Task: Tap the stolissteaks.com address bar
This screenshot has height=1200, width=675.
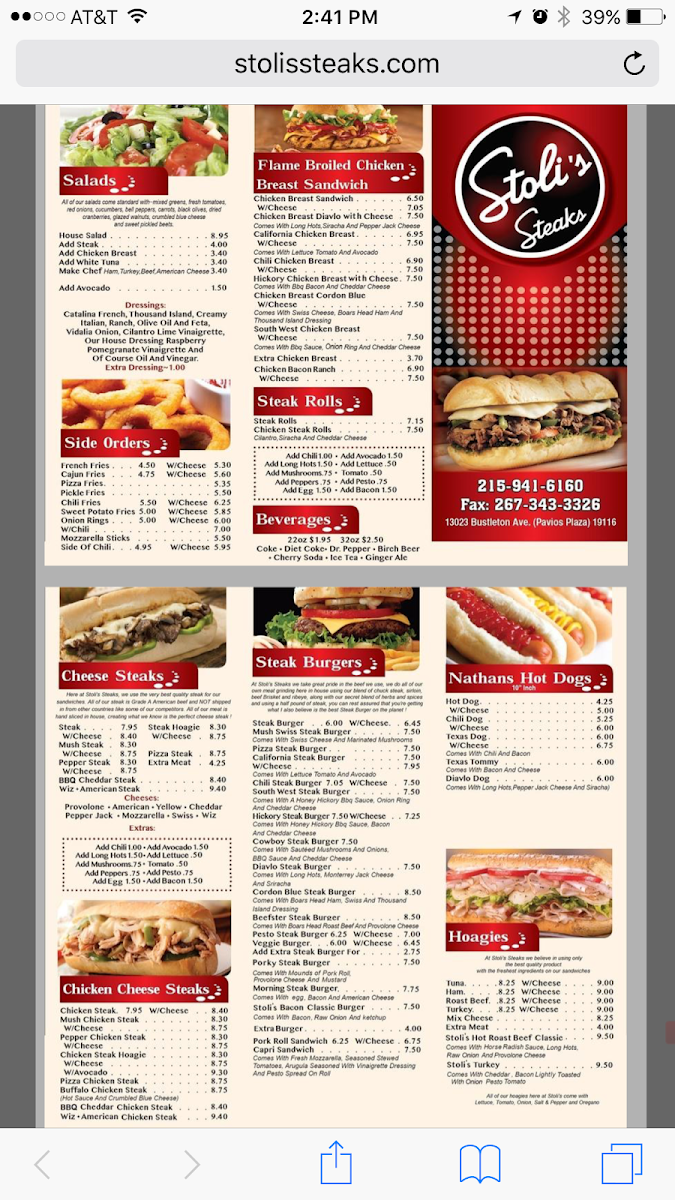Action: pos(337,64)
